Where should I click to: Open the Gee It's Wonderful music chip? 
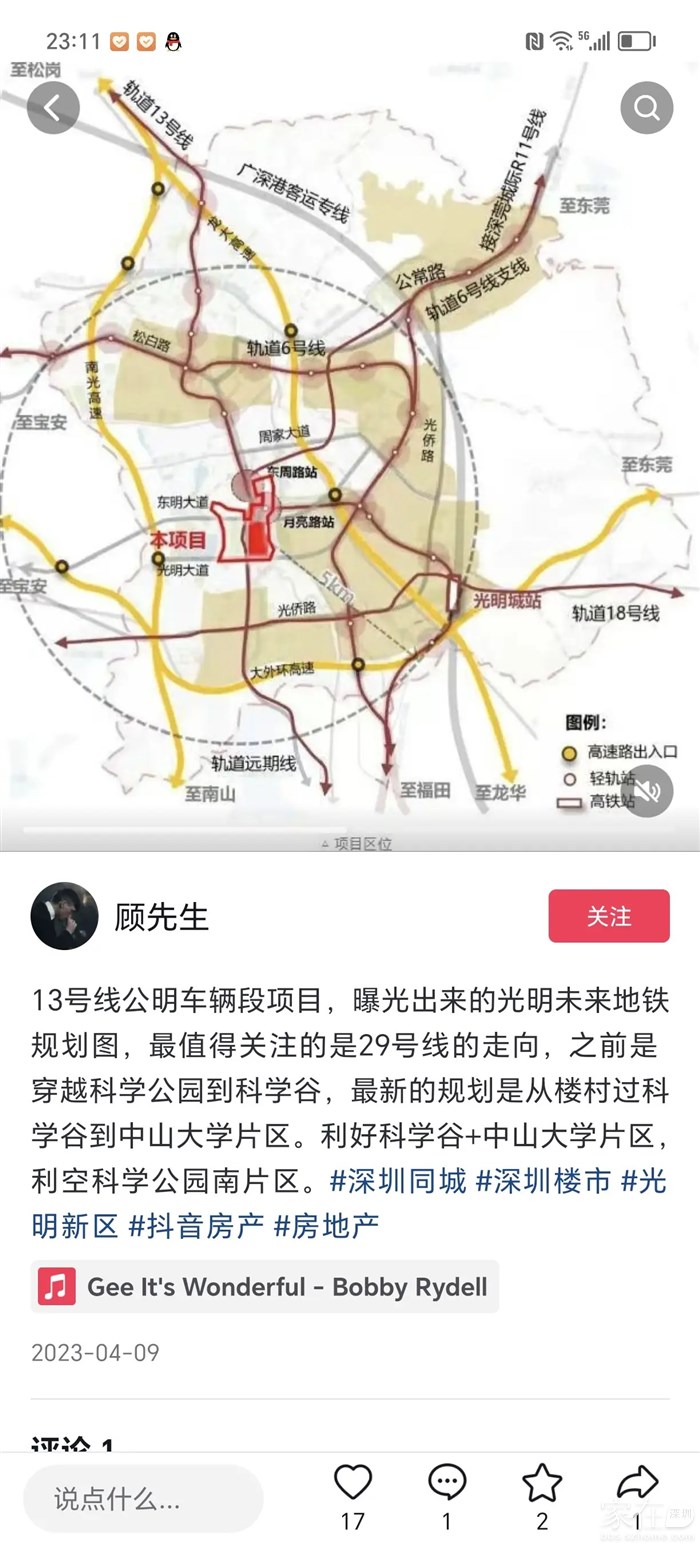(x=265, y=1286)
